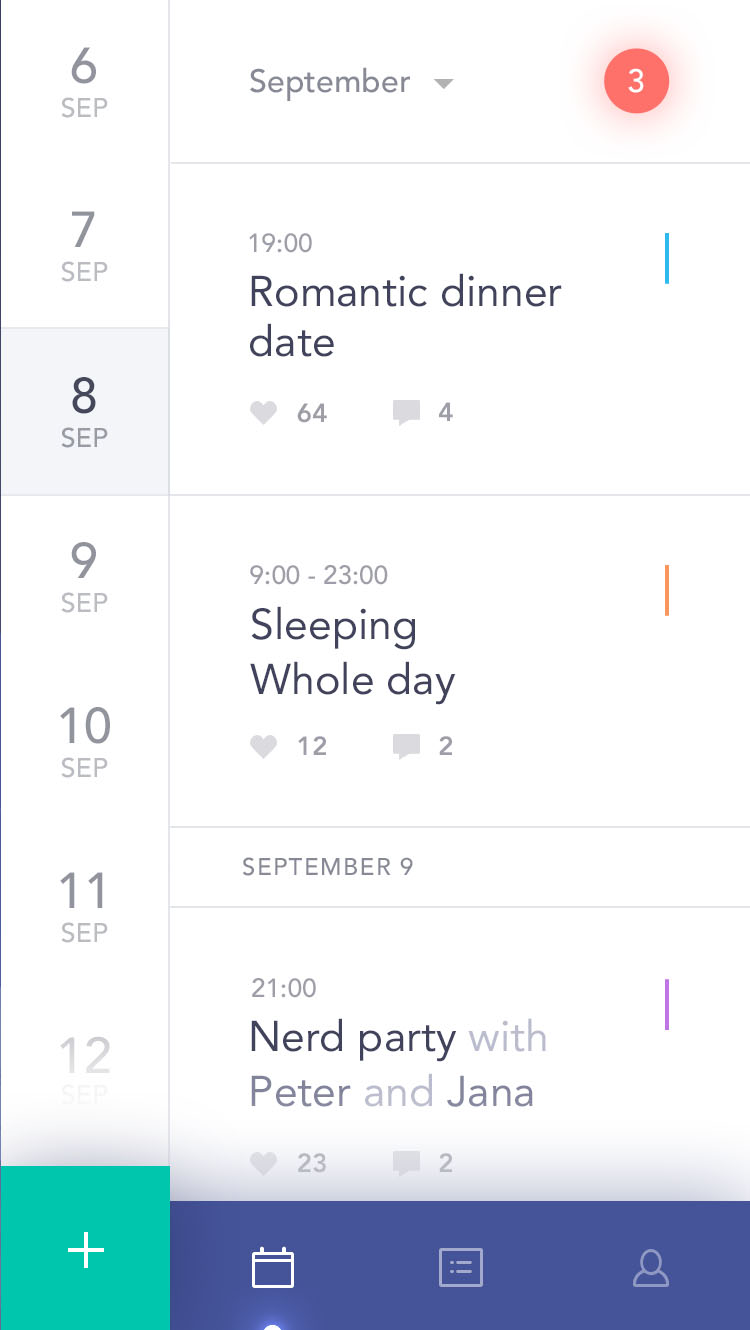Select 9 Sep in the date list

click(x=84, y=576)
